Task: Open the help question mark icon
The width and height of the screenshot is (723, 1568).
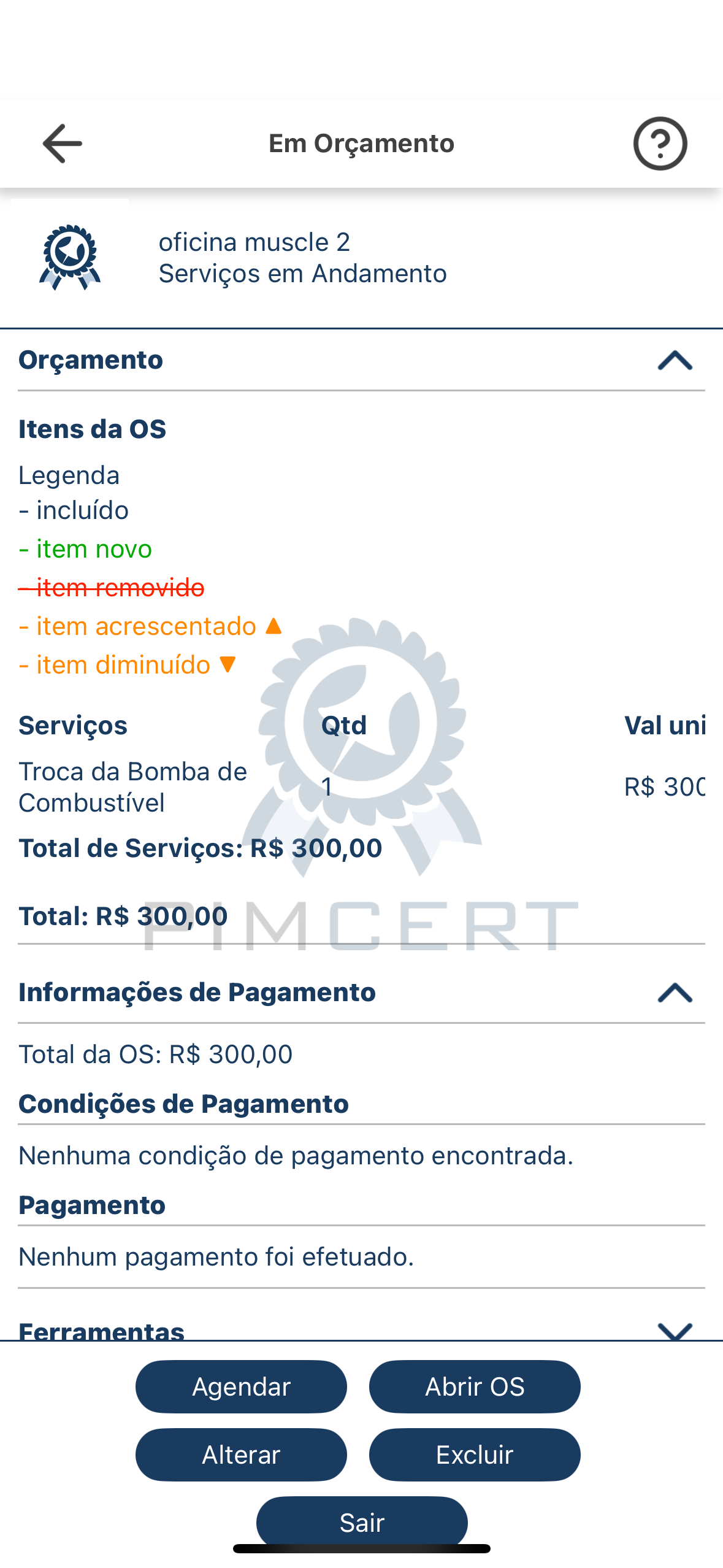Action: [x=660, y=144]
